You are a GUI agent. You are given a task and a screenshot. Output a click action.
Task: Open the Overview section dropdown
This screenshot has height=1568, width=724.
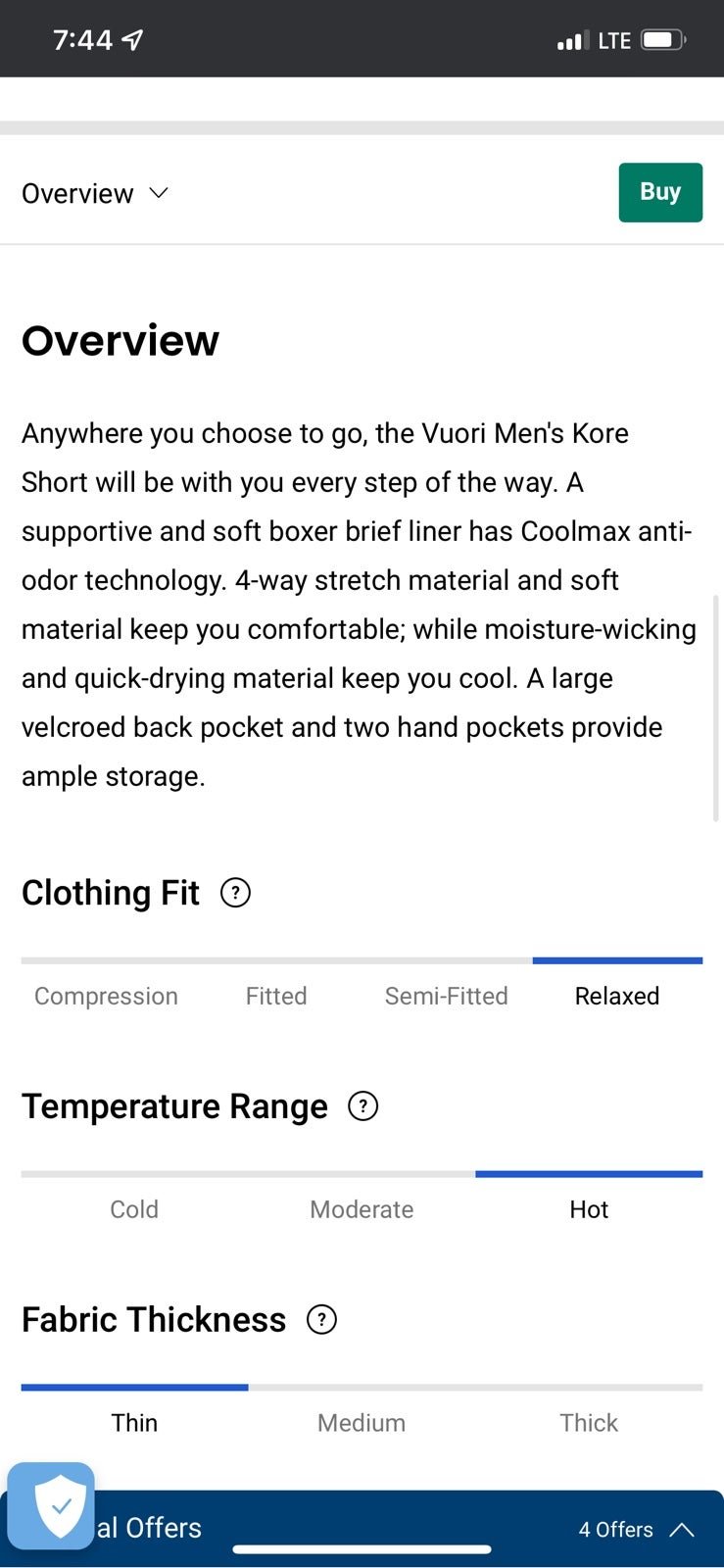point(95,193)
